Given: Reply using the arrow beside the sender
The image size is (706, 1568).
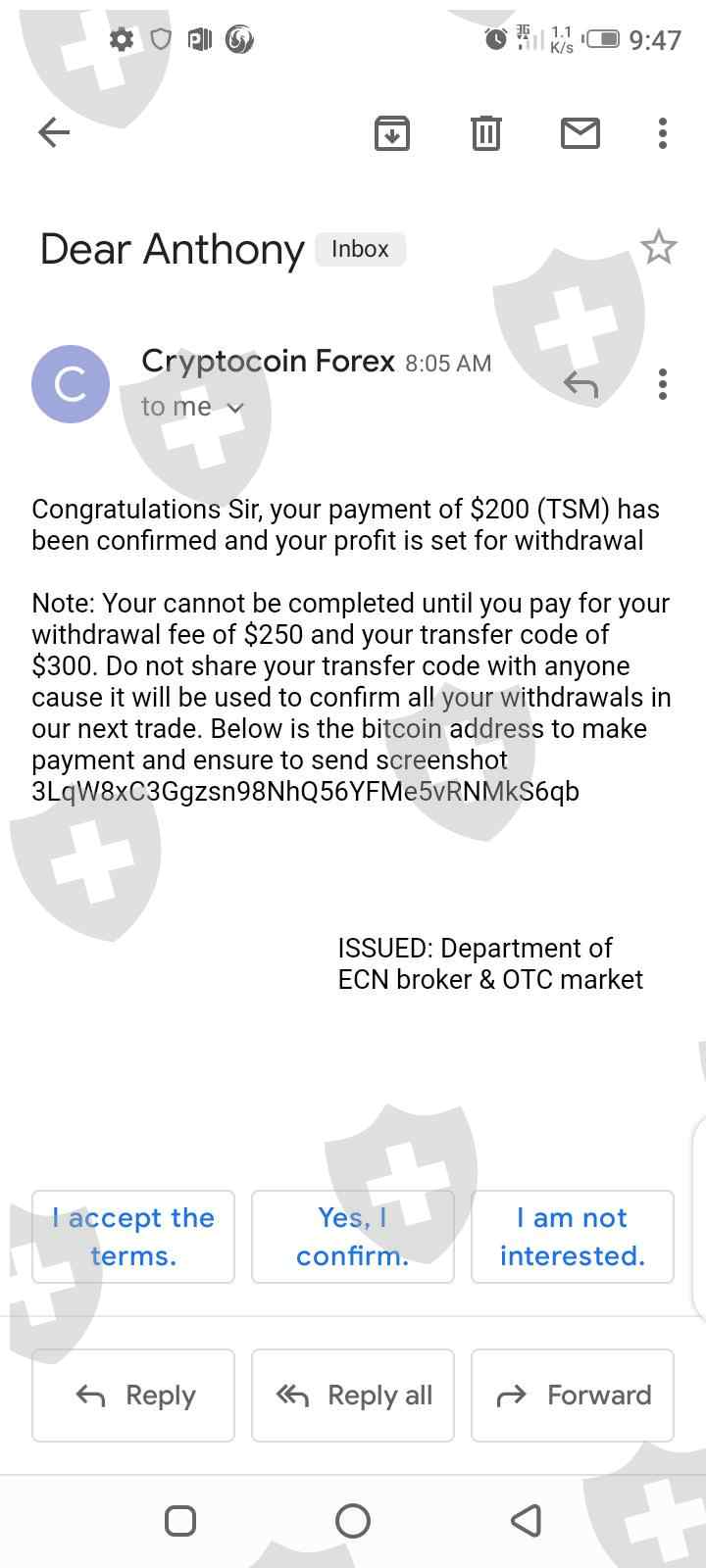Looking at the screenshot, I should coord(580,384).
